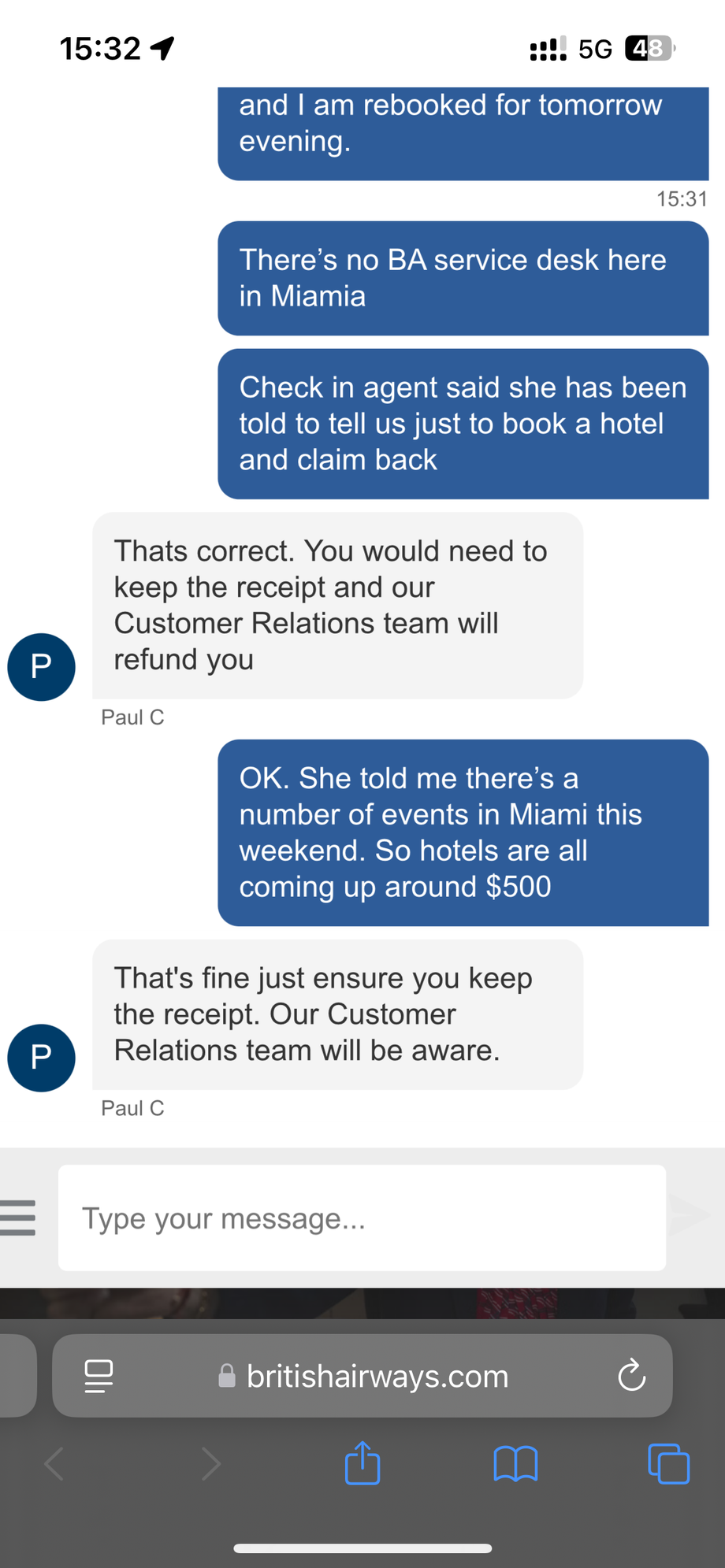Reload the britishairways.com page

click(x=631, y=1376)
